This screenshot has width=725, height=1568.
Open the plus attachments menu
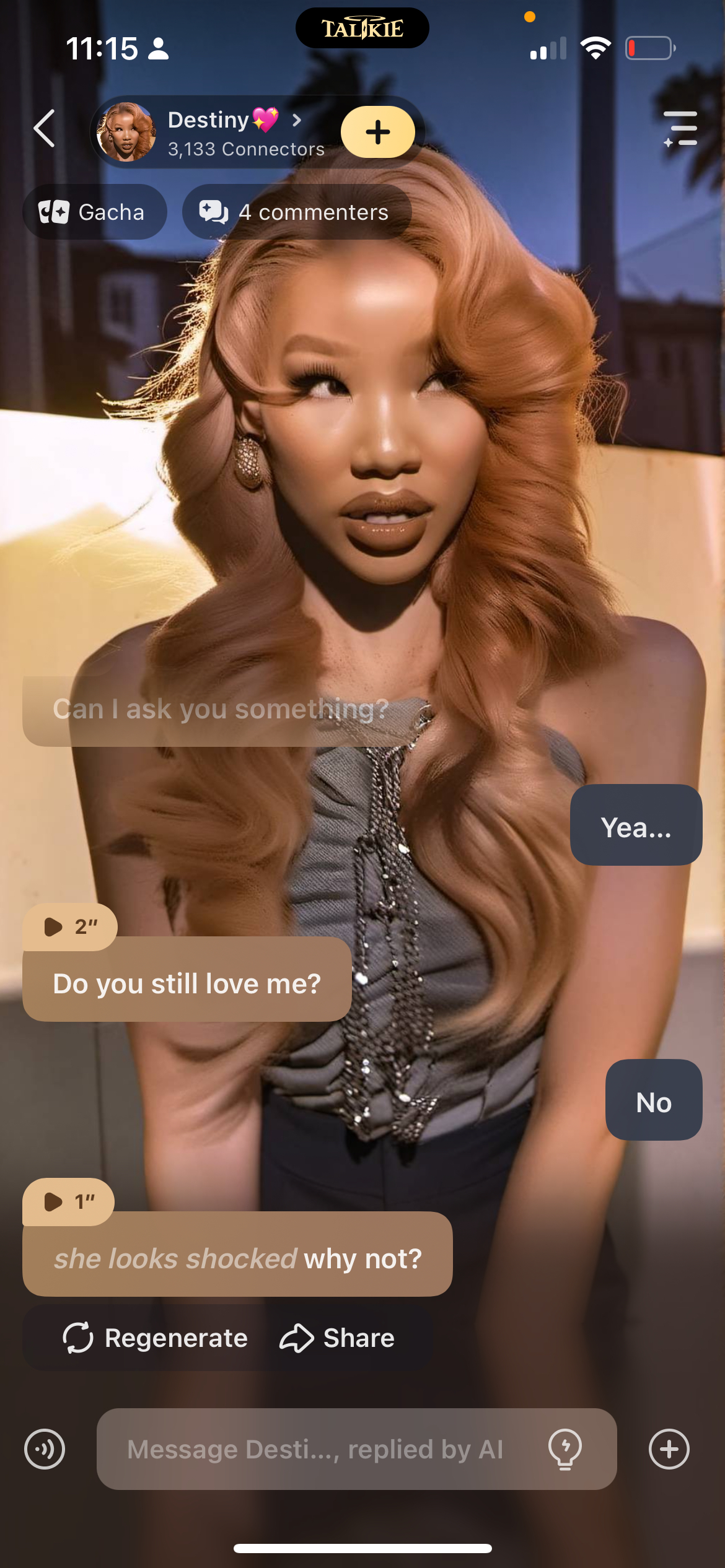click(x=669, y=1449)
